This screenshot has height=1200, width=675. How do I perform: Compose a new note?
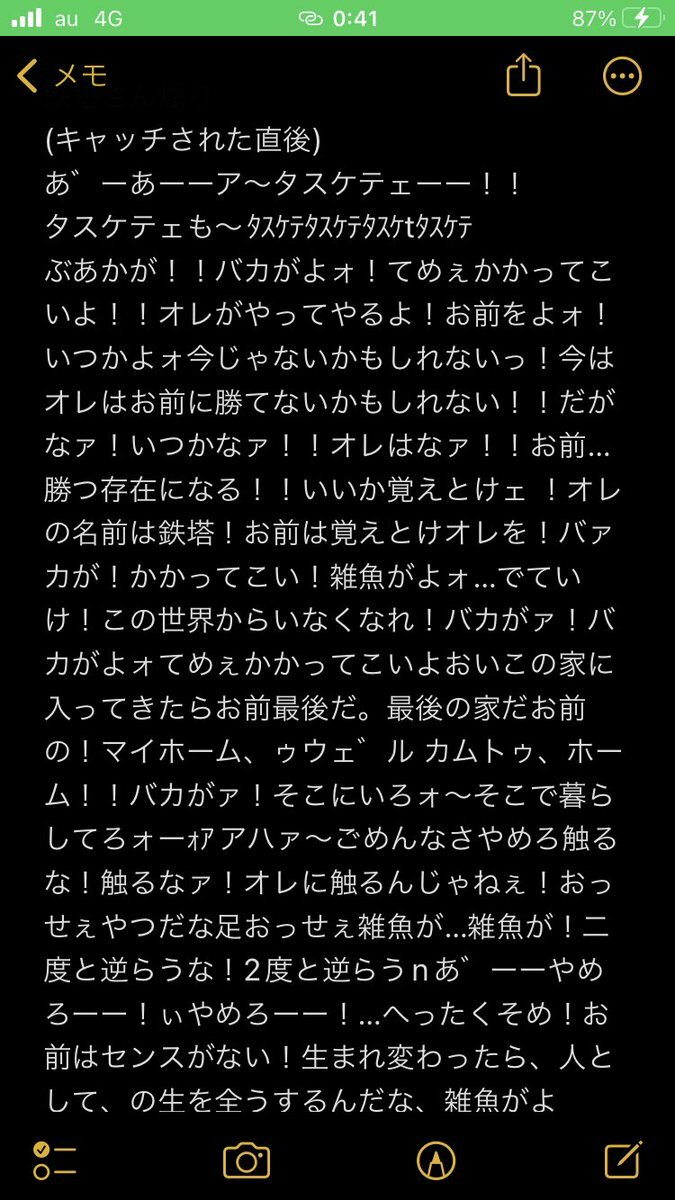click(x=622, y=1159)
